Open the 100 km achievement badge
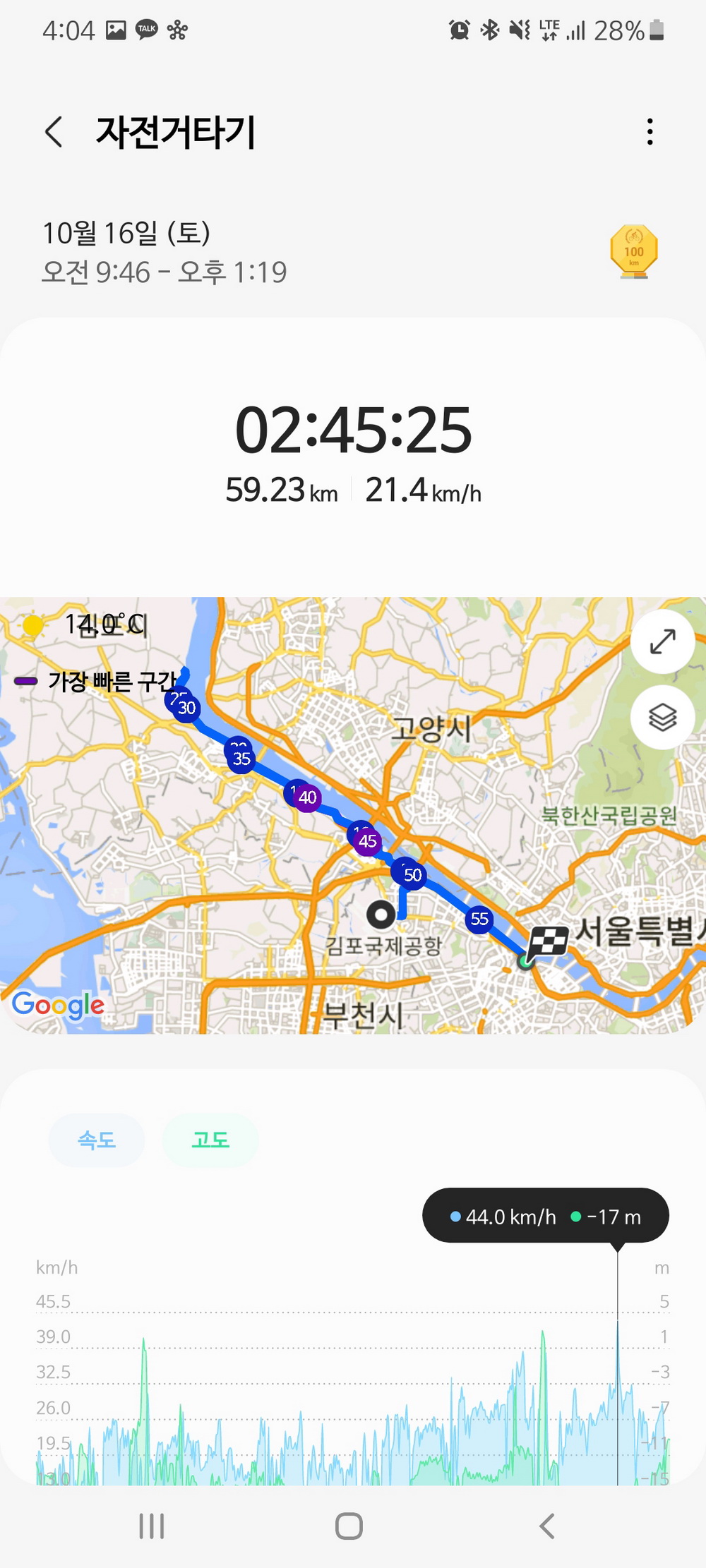 pos(634,252)
